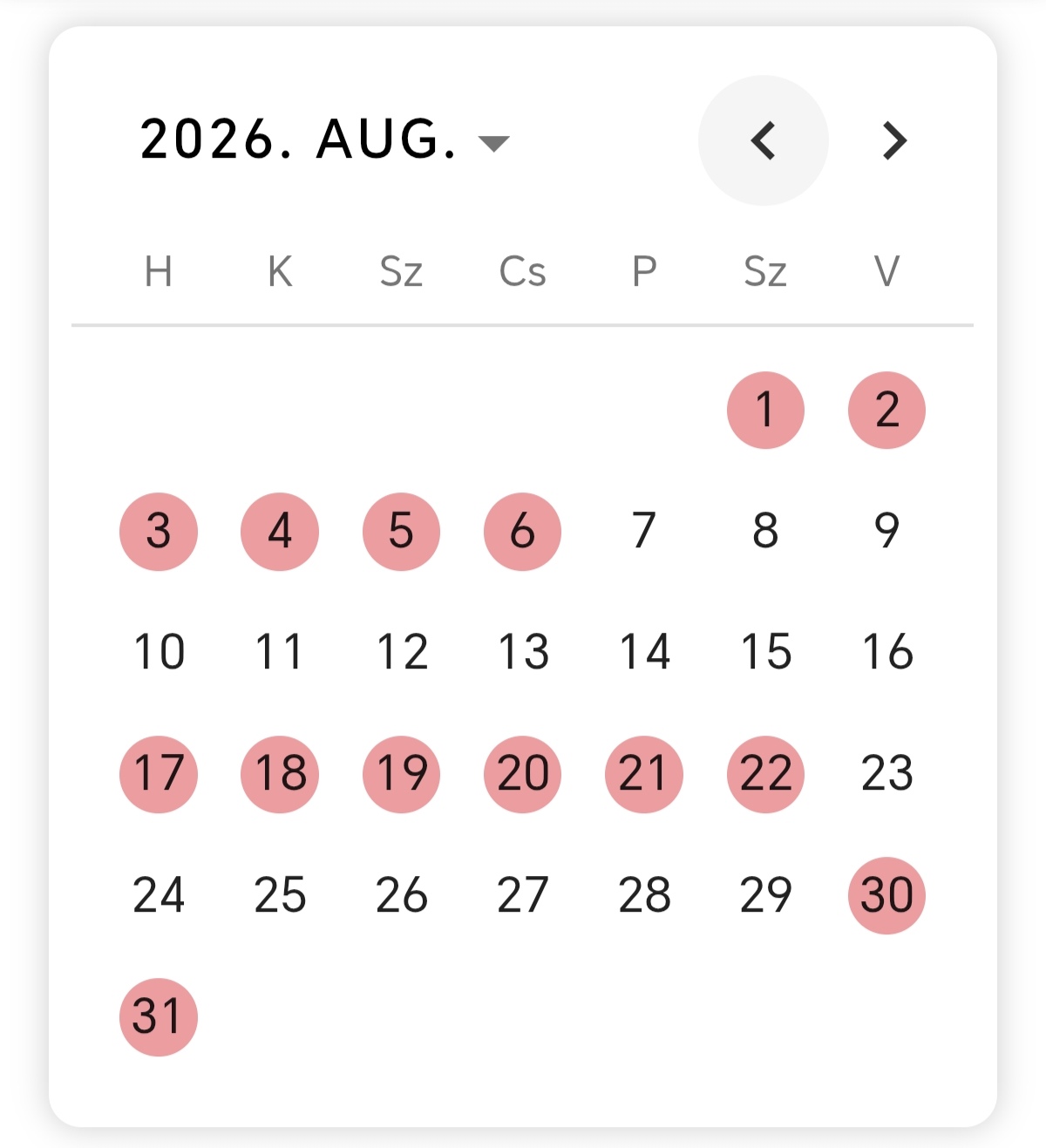Select August 23
The image size is (1046, 1148).
[886, 774]
